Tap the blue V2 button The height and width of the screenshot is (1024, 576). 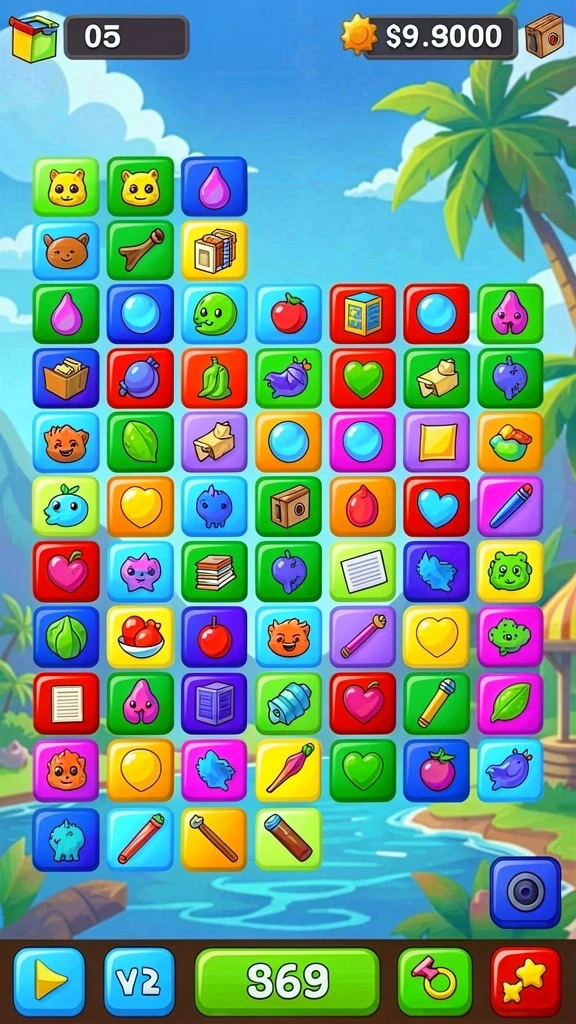(139, 981)
